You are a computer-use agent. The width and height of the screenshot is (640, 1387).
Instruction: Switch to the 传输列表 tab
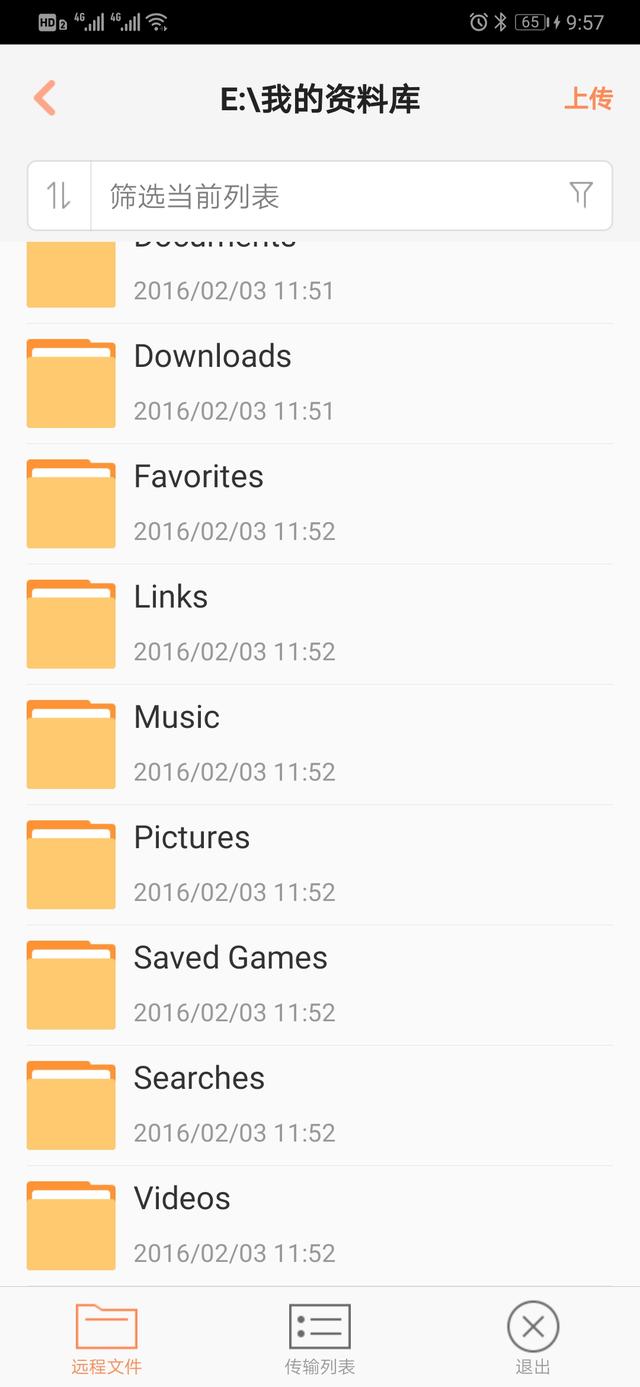(x=320, y=1338)
